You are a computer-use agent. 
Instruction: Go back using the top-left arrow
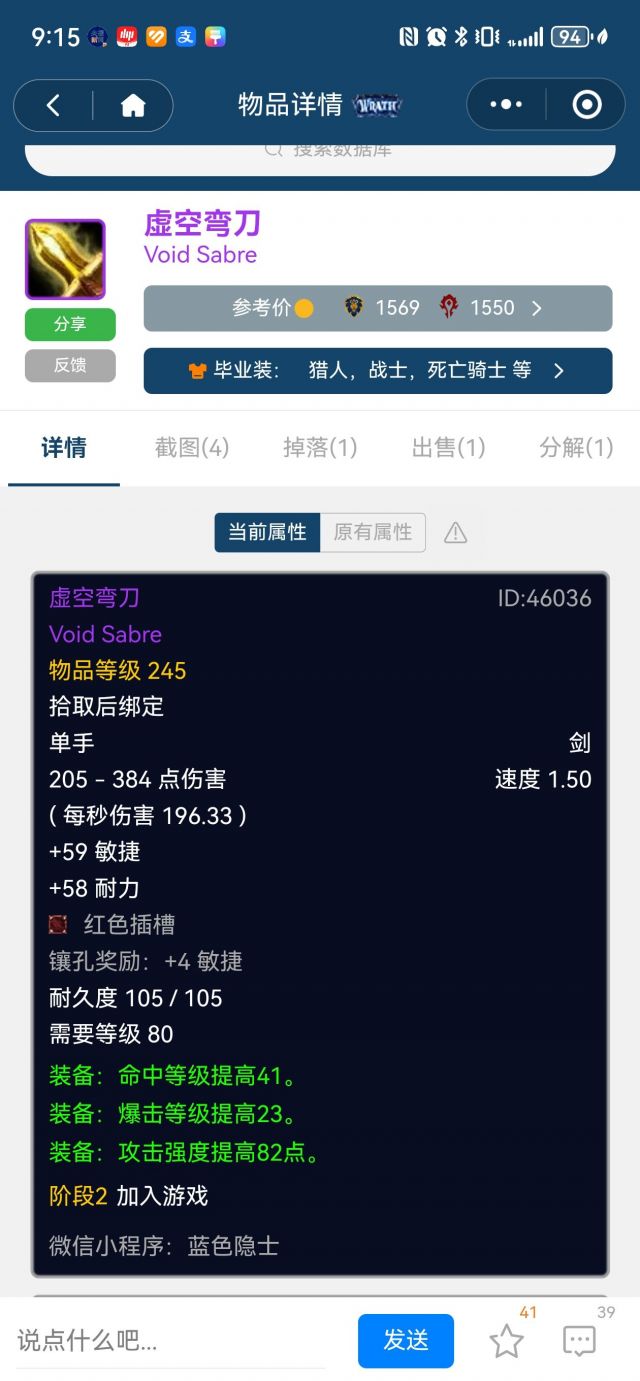point(53,105)
